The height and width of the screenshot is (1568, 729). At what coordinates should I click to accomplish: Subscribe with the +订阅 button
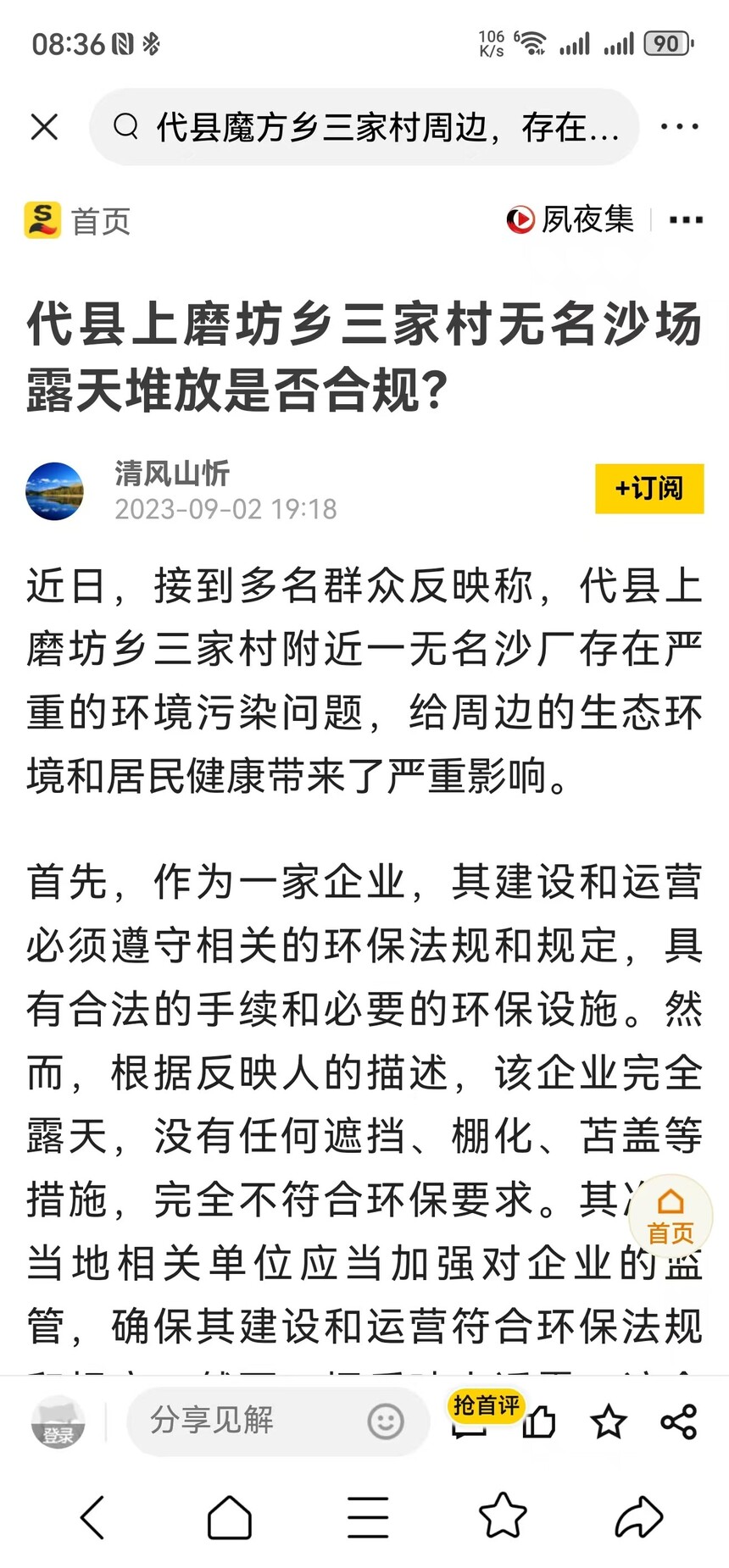649,489
